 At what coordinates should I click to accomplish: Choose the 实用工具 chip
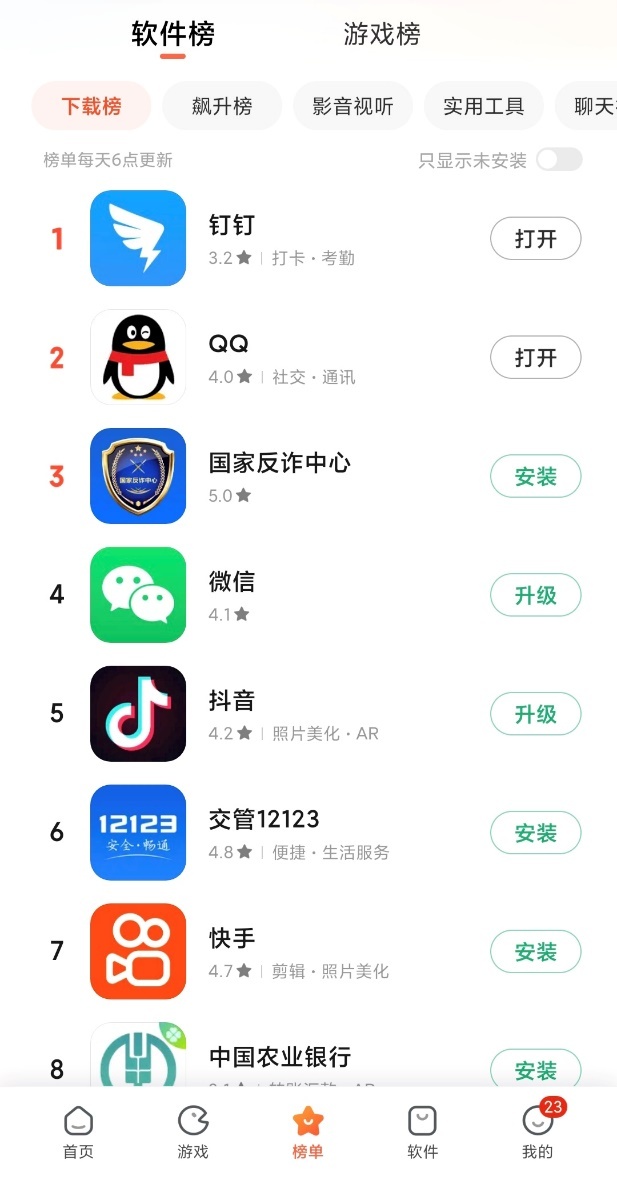click(484, 106)
